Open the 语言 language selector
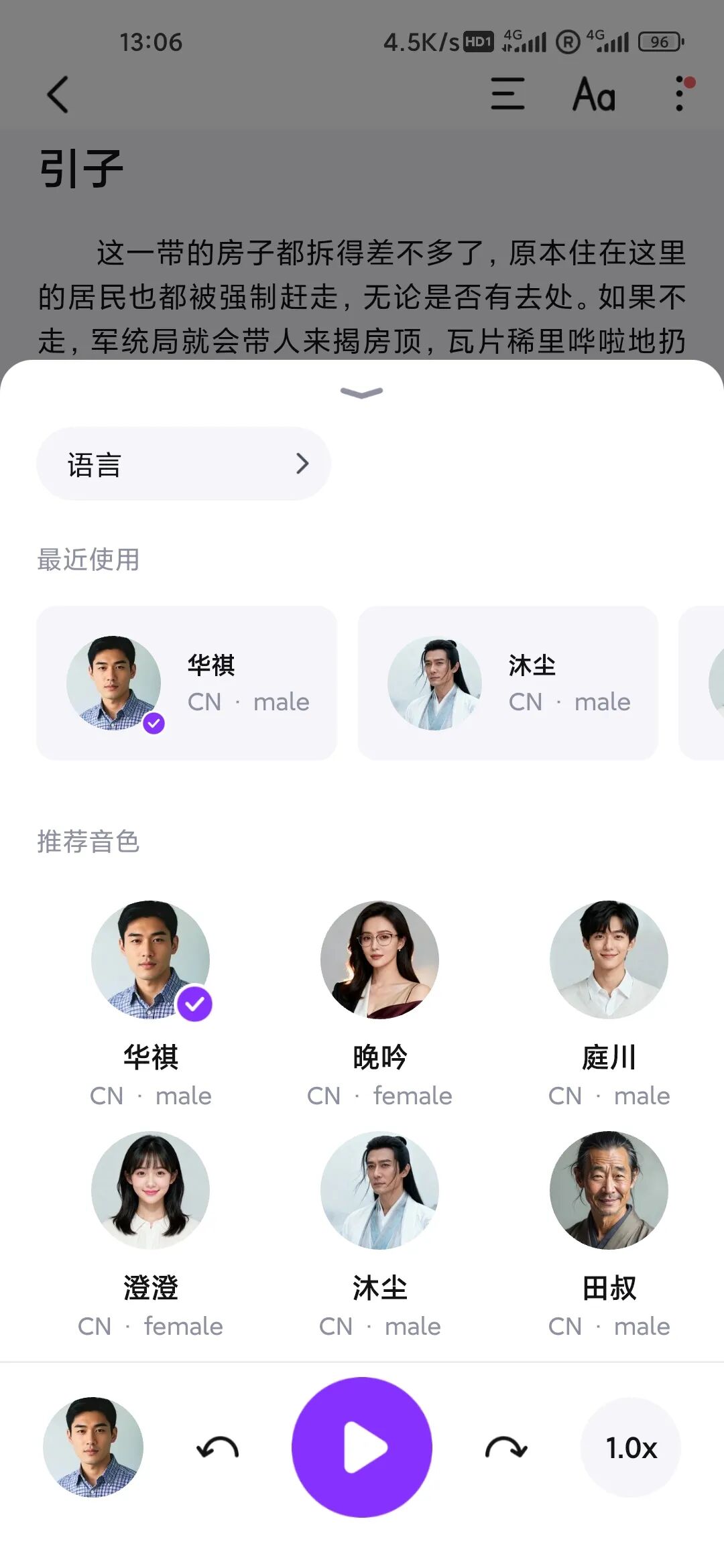Viewport: 724px width, 1568px height. 183,464
